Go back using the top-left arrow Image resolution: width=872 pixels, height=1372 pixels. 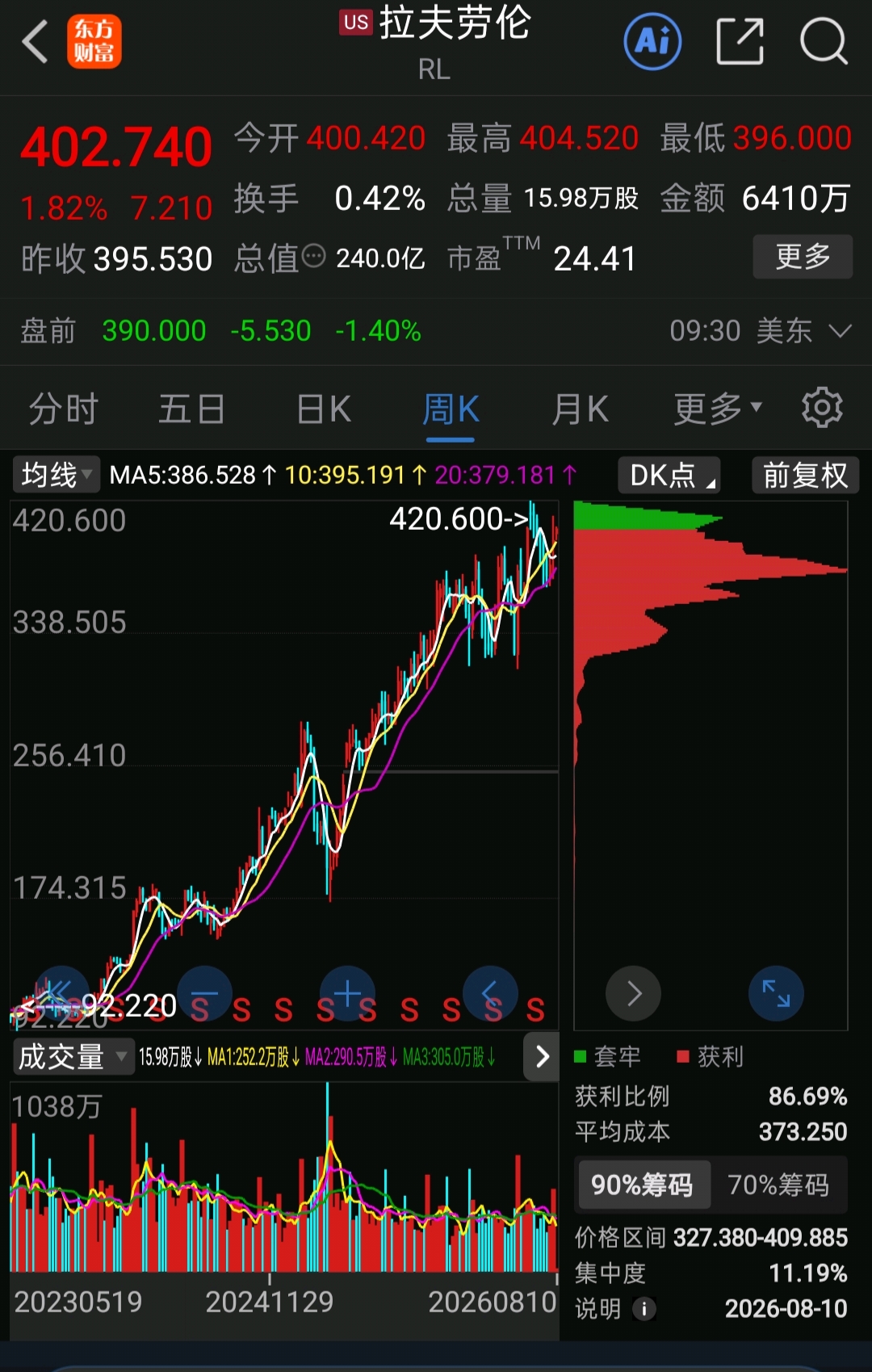(36, 42)
